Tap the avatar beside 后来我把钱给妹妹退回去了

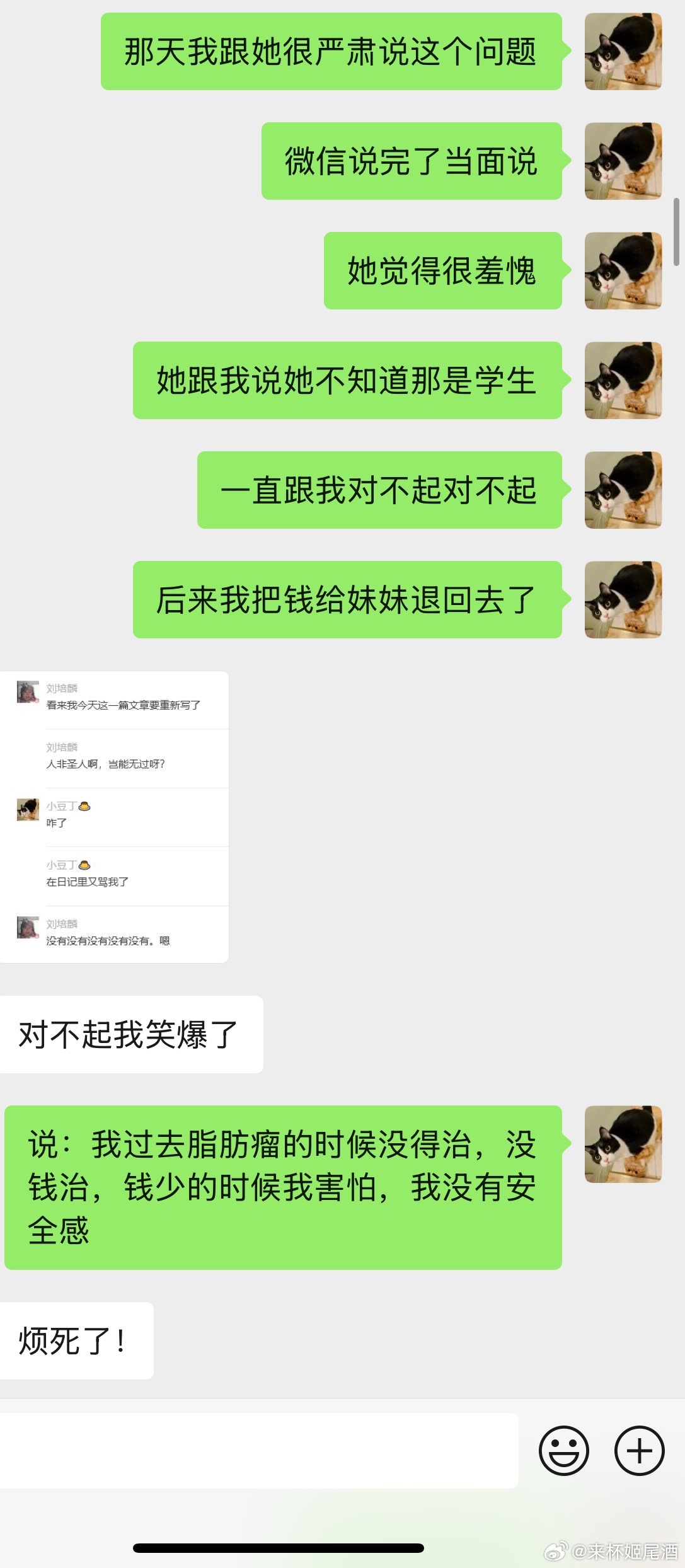coord(623,599)
